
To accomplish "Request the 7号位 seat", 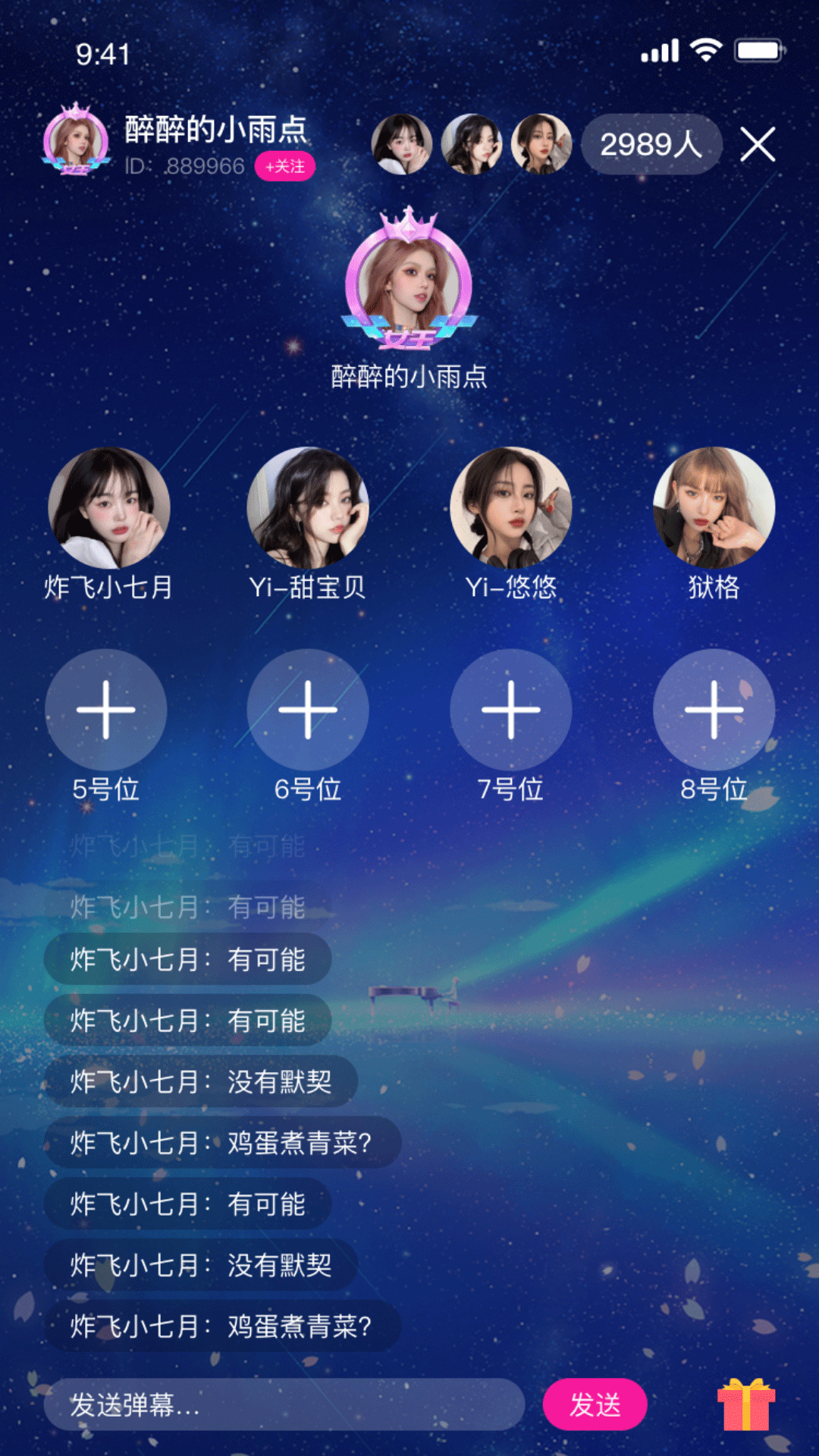I will [510, 710].
